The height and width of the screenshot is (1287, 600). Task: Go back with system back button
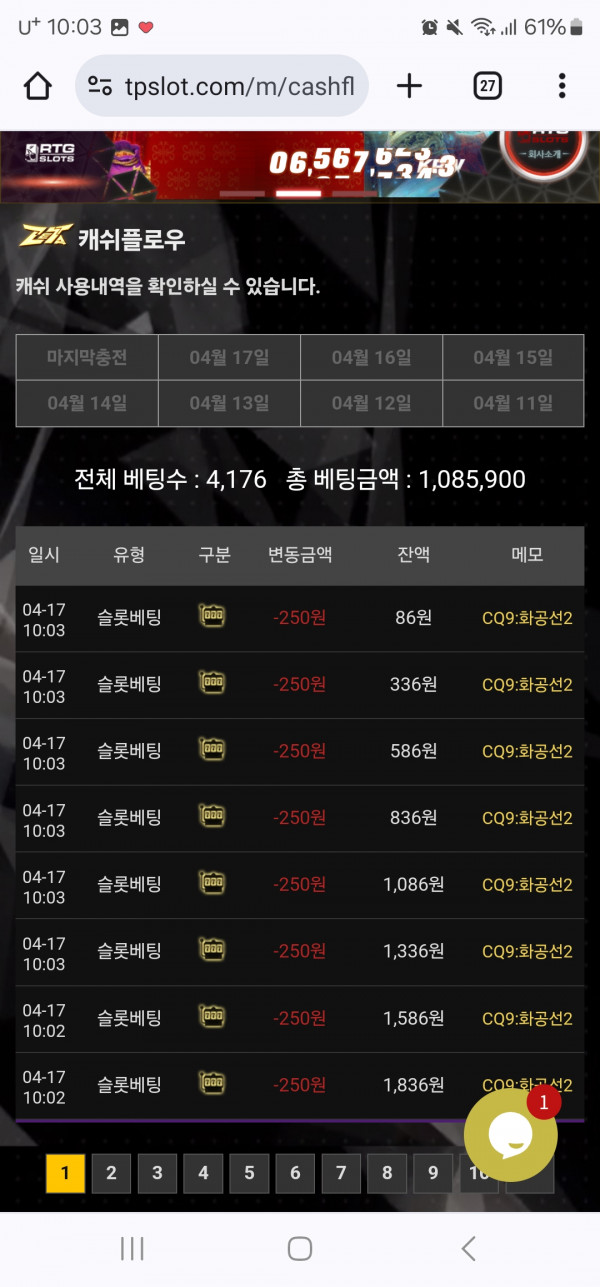click(468, 1248)
